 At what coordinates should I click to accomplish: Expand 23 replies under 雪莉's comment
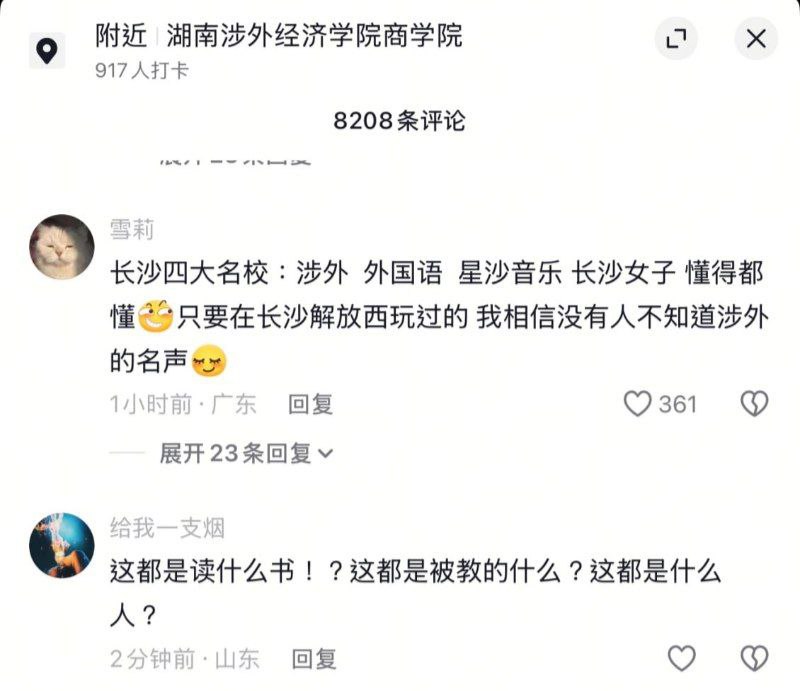click(246, 454)
